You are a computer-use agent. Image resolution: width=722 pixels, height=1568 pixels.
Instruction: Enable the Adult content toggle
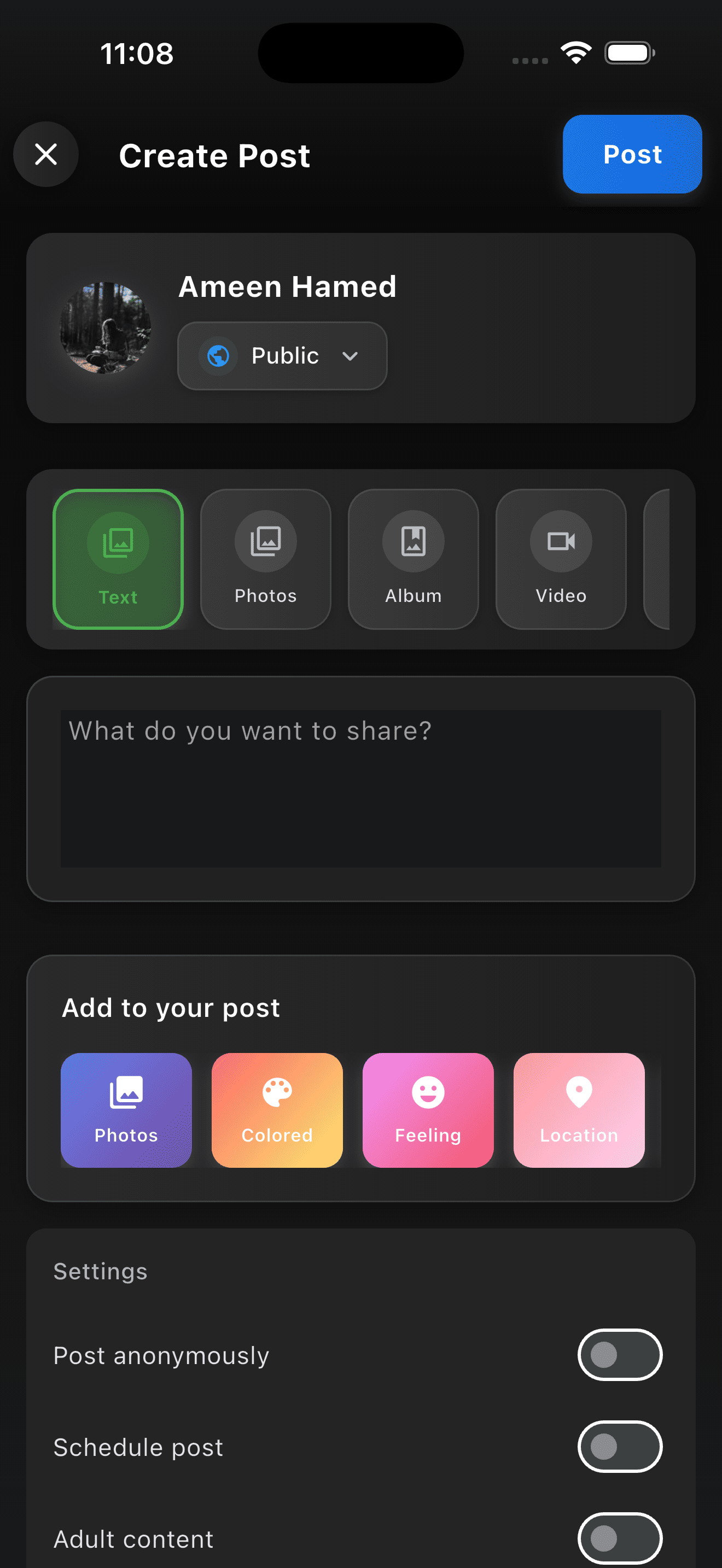tap(620, 1538)
